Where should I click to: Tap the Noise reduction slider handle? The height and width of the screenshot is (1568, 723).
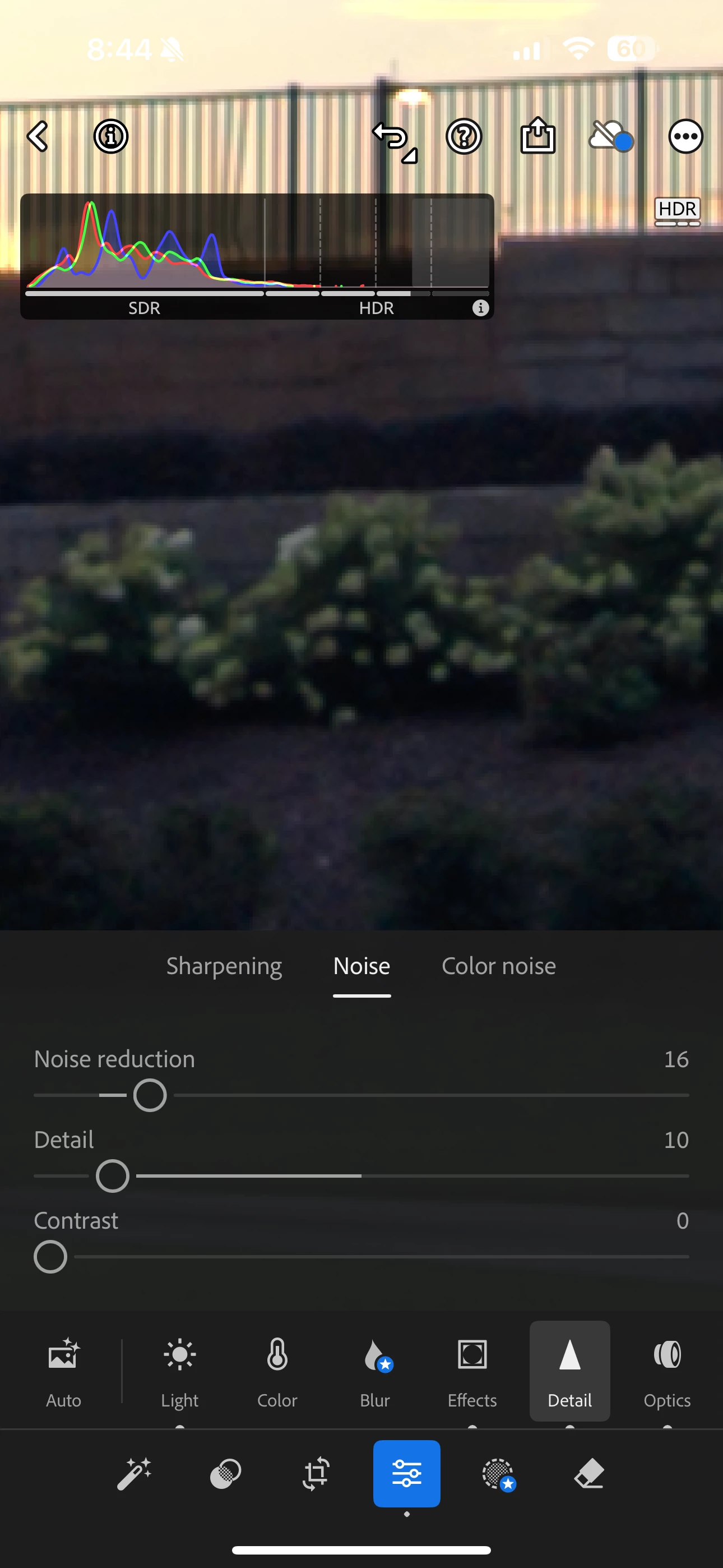150,1095
